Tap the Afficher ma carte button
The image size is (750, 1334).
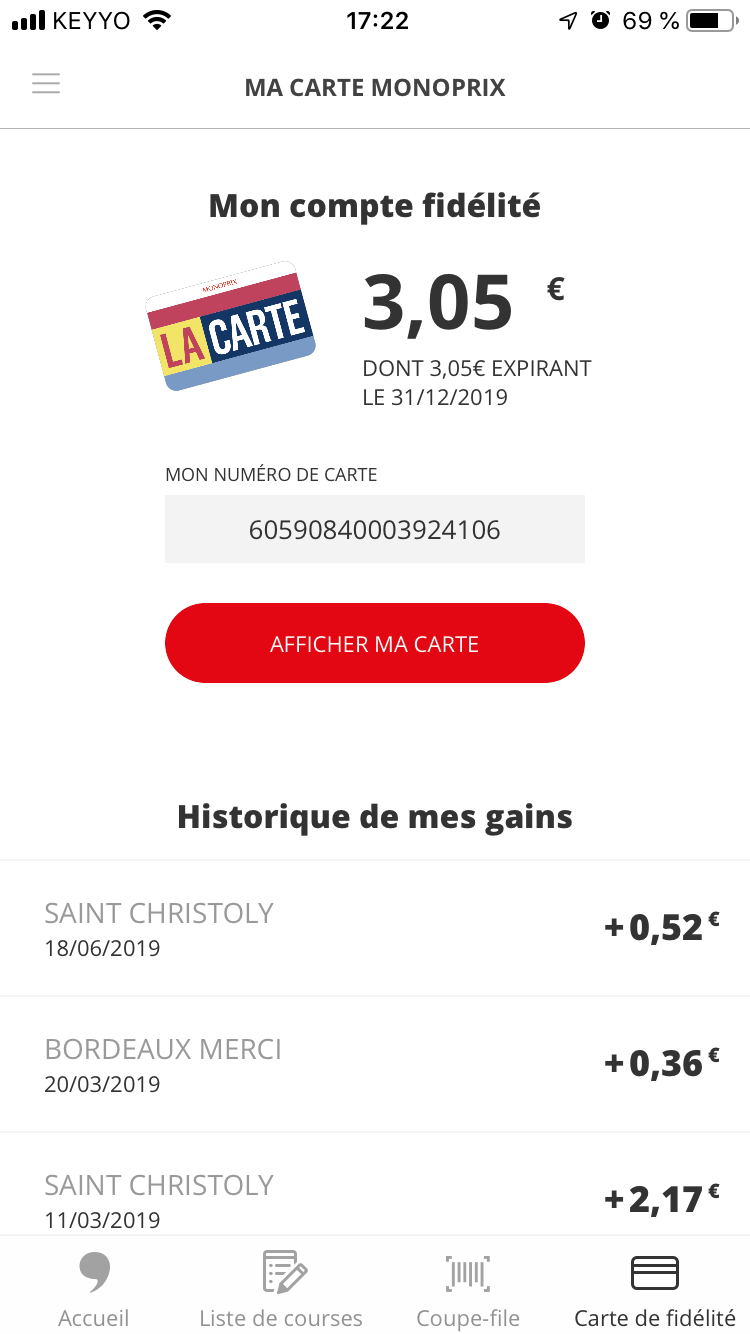pos(375,643)
